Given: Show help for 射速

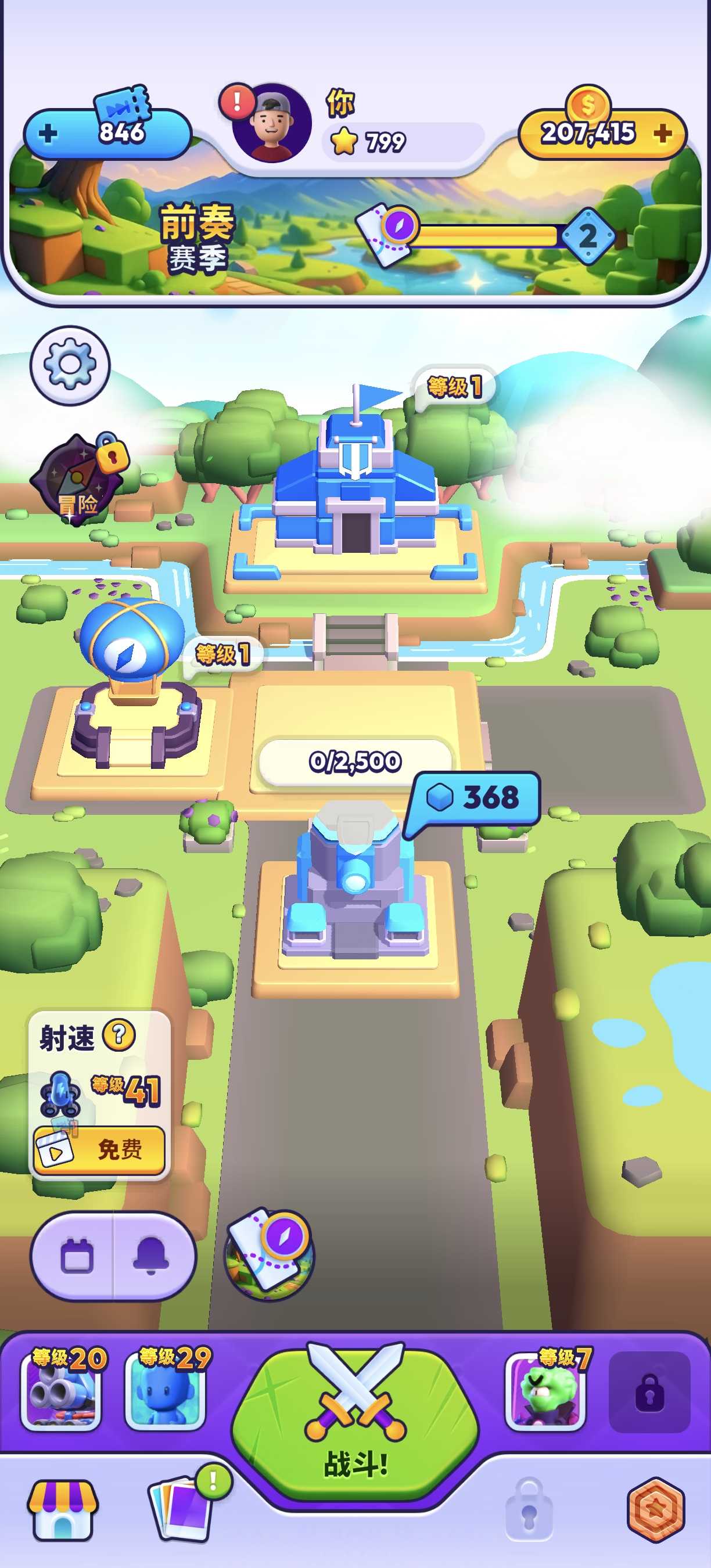Looking at the screenshot, I should pos(119,1035).
